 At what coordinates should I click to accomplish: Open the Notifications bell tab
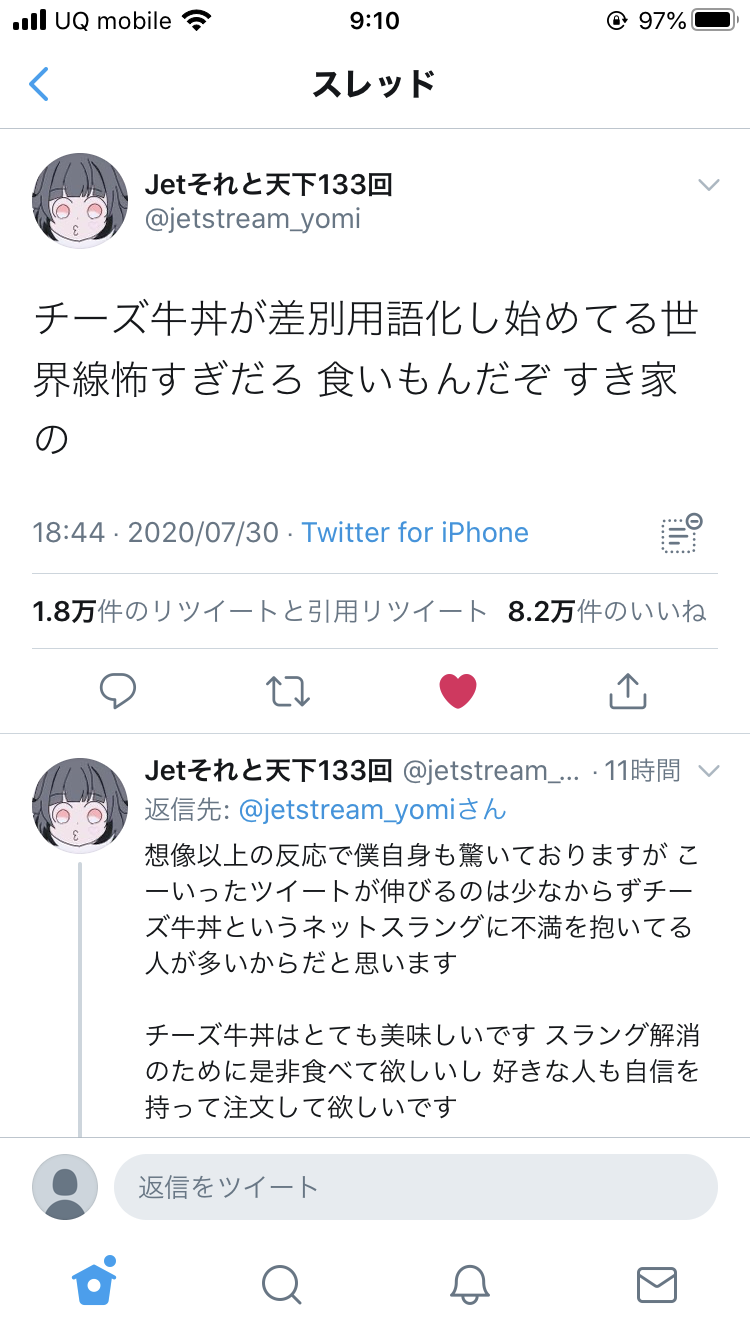point(469,1284)
